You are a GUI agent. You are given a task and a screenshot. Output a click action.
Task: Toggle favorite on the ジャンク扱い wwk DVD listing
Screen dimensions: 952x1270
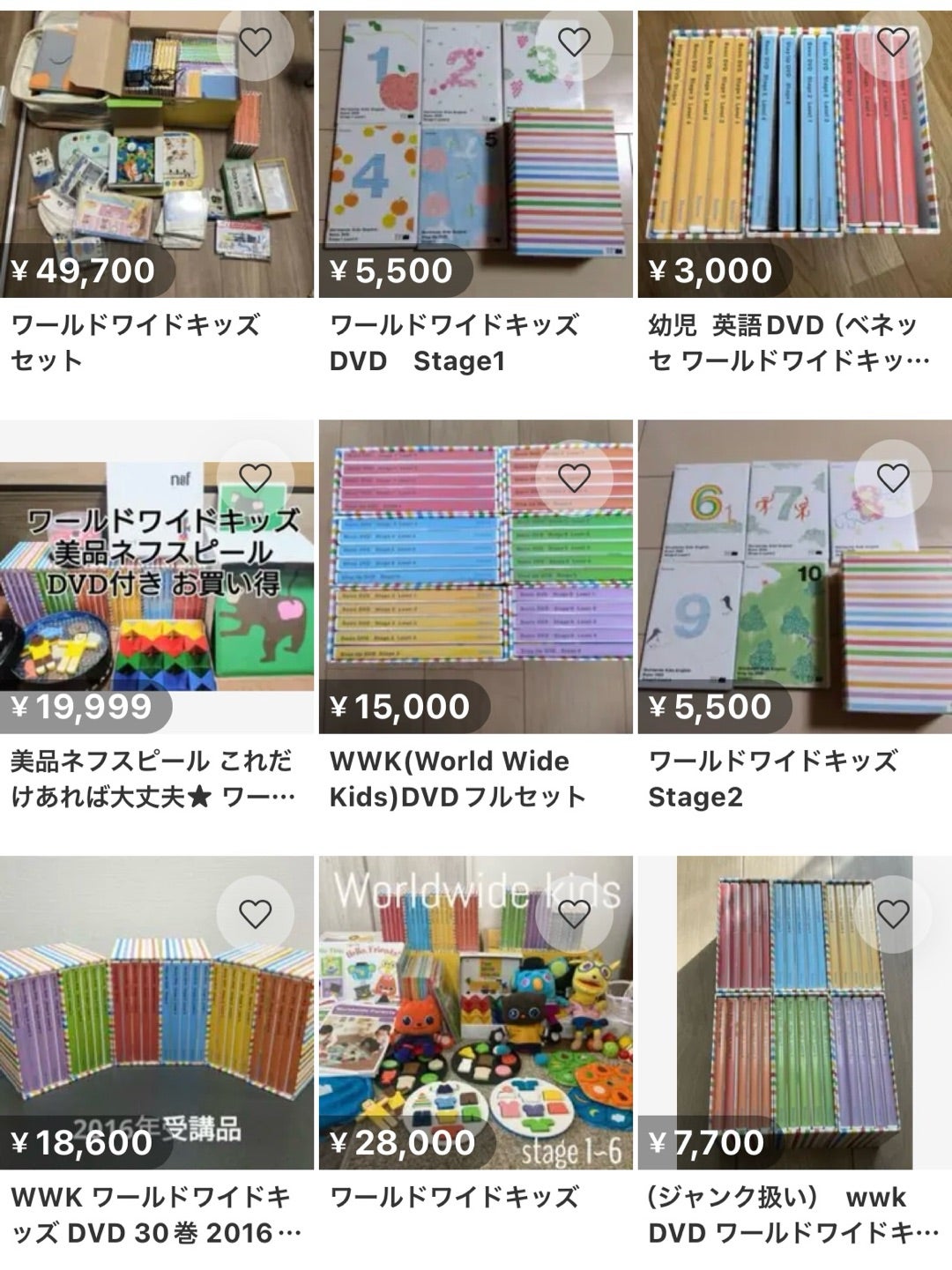tap(893, 915)
